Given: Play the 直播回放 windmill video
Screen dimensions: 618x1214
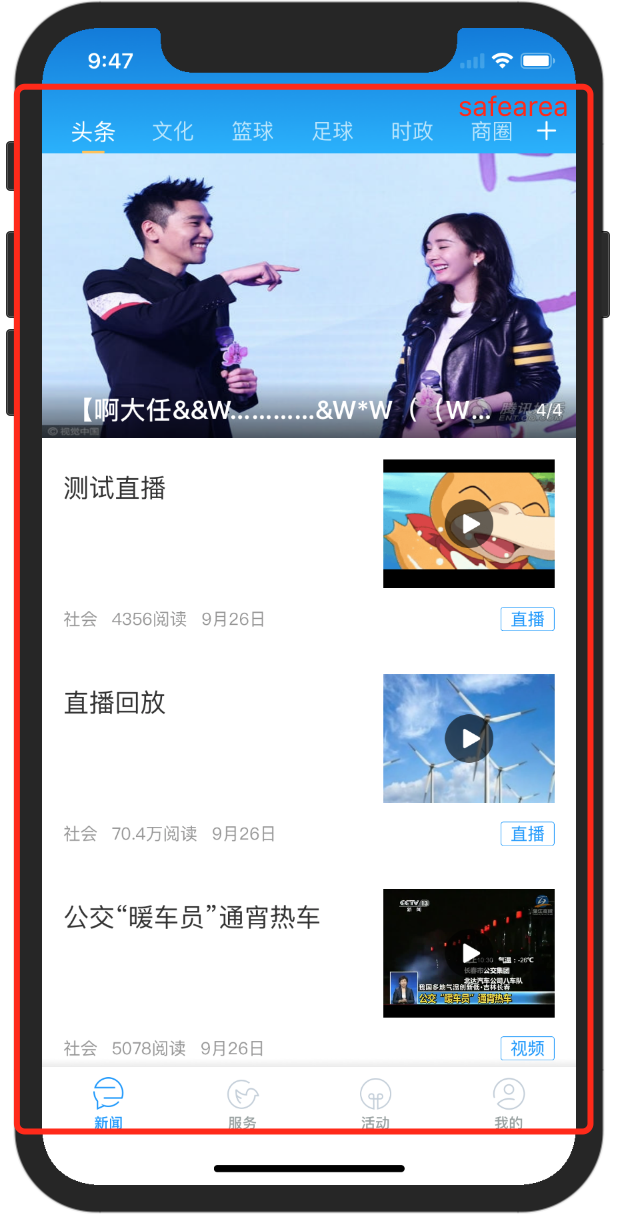Looking at the screenshot, I should point(469,738).
